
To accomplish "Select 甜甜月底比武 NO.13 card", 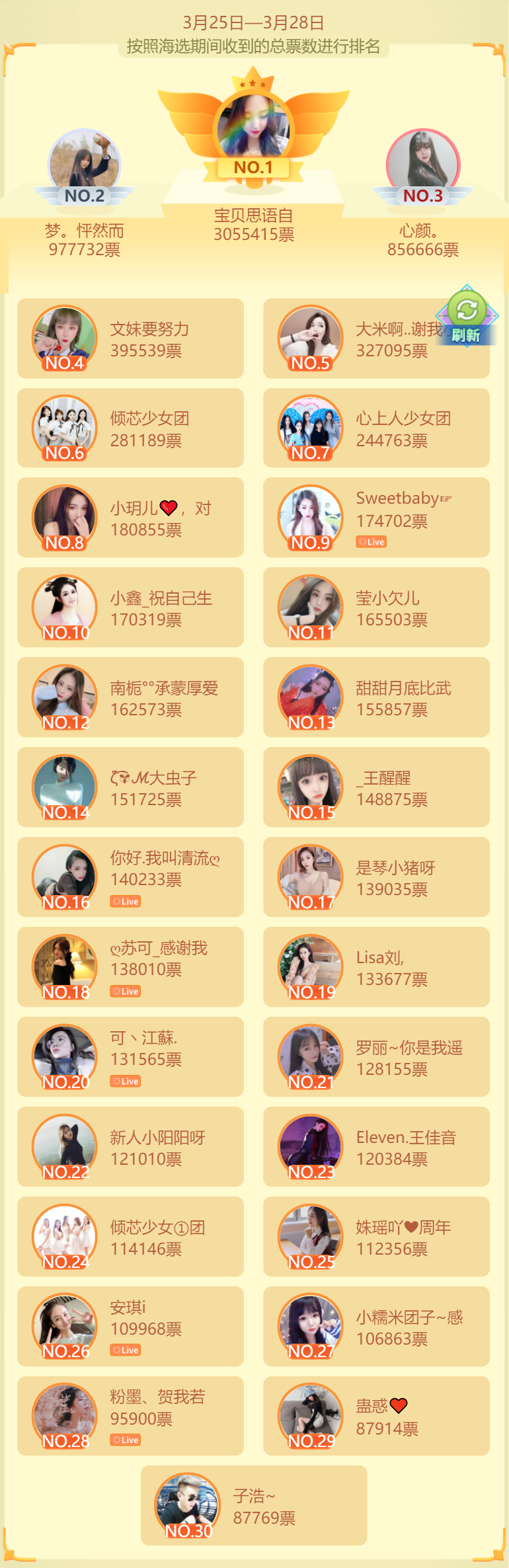I will click(x=376, y=697).
